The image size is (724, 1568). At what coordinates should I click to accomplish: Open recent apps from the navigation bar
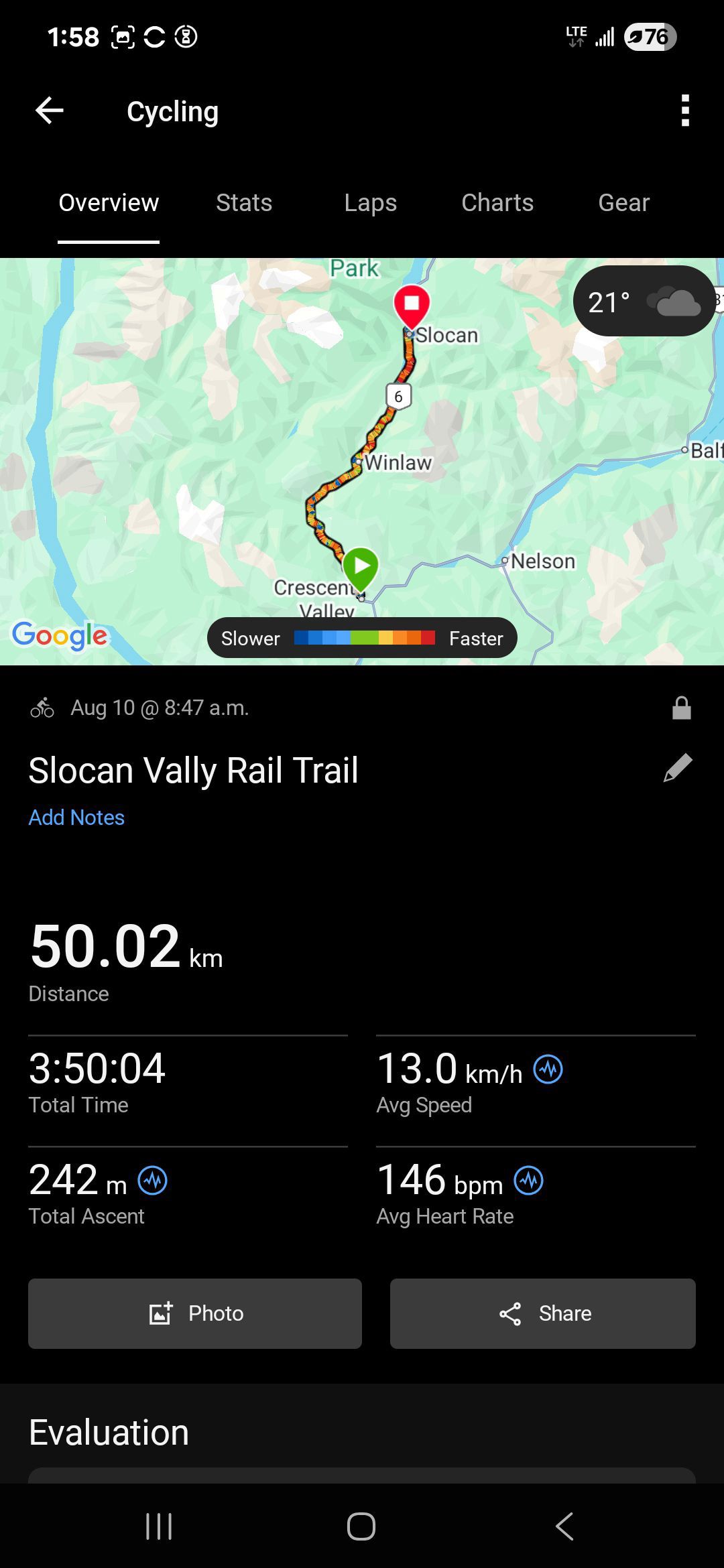click(x=159, y=1526)
